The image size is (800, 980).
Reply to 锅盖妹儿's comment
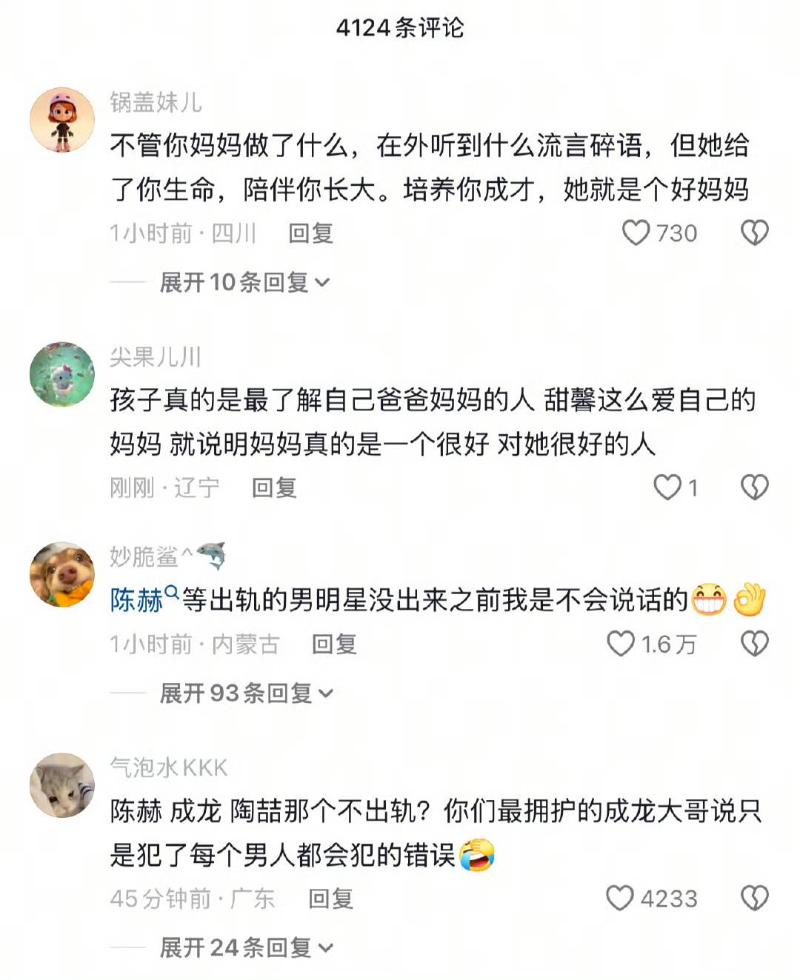point(310,233)
